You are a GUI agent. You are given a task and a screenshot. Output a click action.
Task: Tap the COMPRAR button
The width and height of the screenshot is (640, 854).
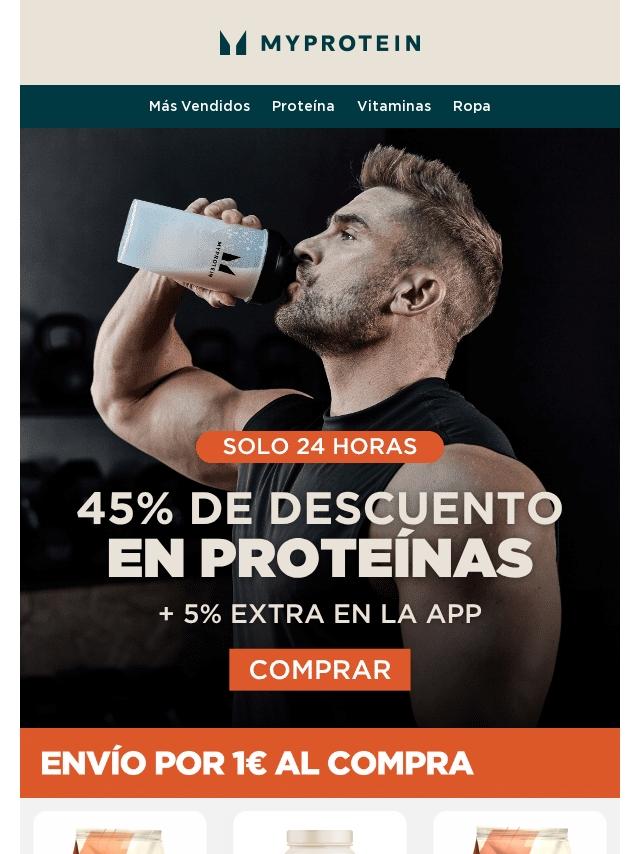[x=320, y=670]
